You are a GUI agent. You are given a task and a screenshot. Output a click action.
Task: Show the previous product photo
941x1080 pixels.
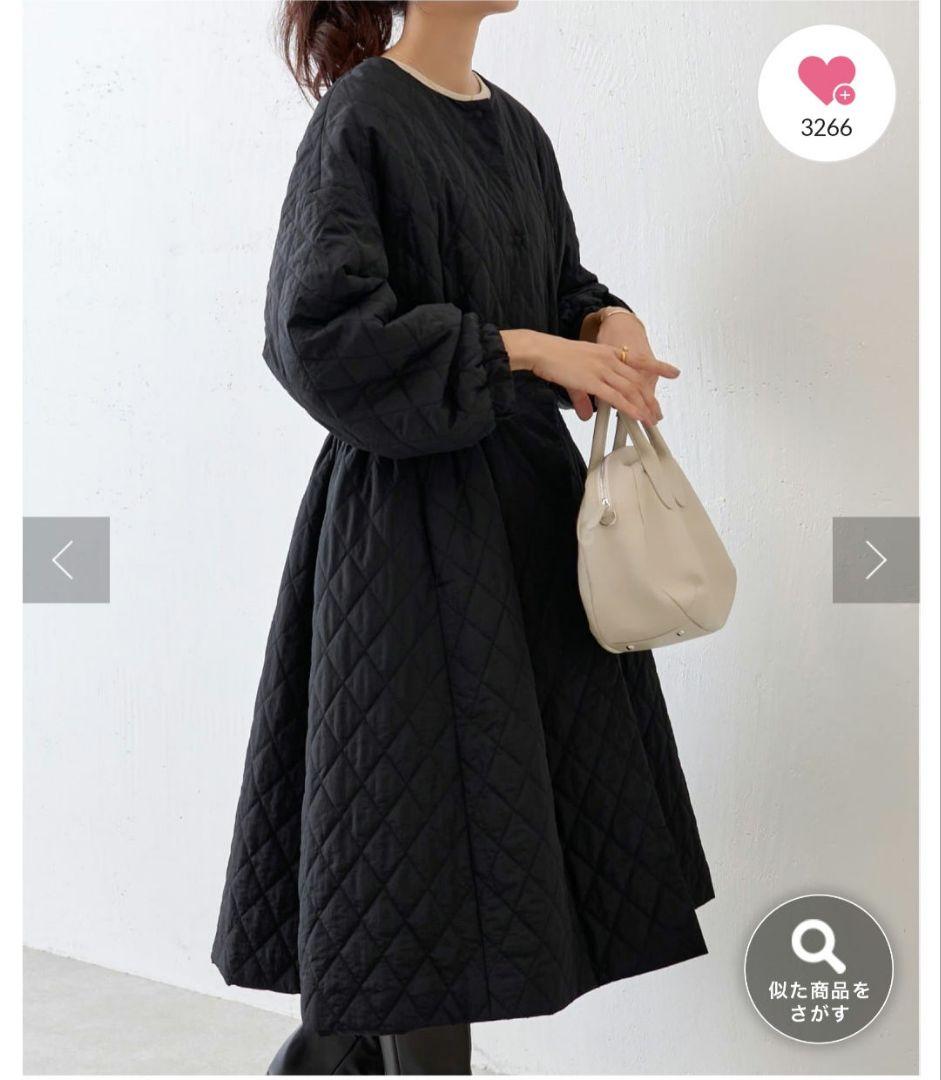pos(66,560)
